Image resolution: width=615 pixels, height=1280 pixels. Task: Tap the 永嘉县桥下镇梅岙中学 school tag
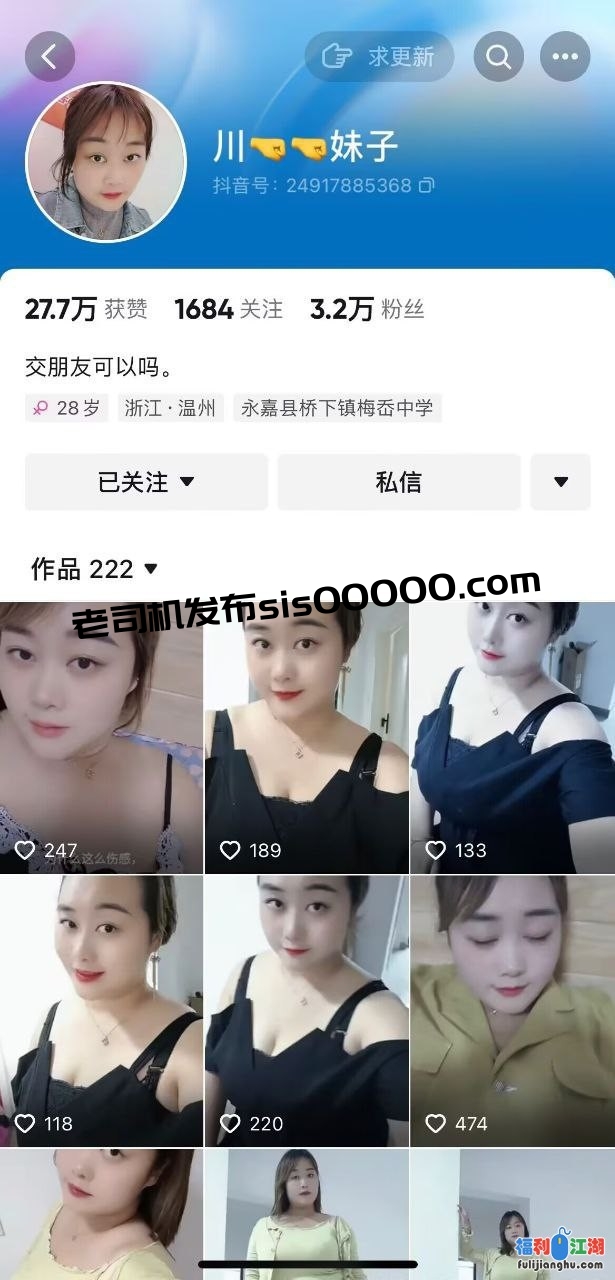[337, 408]
